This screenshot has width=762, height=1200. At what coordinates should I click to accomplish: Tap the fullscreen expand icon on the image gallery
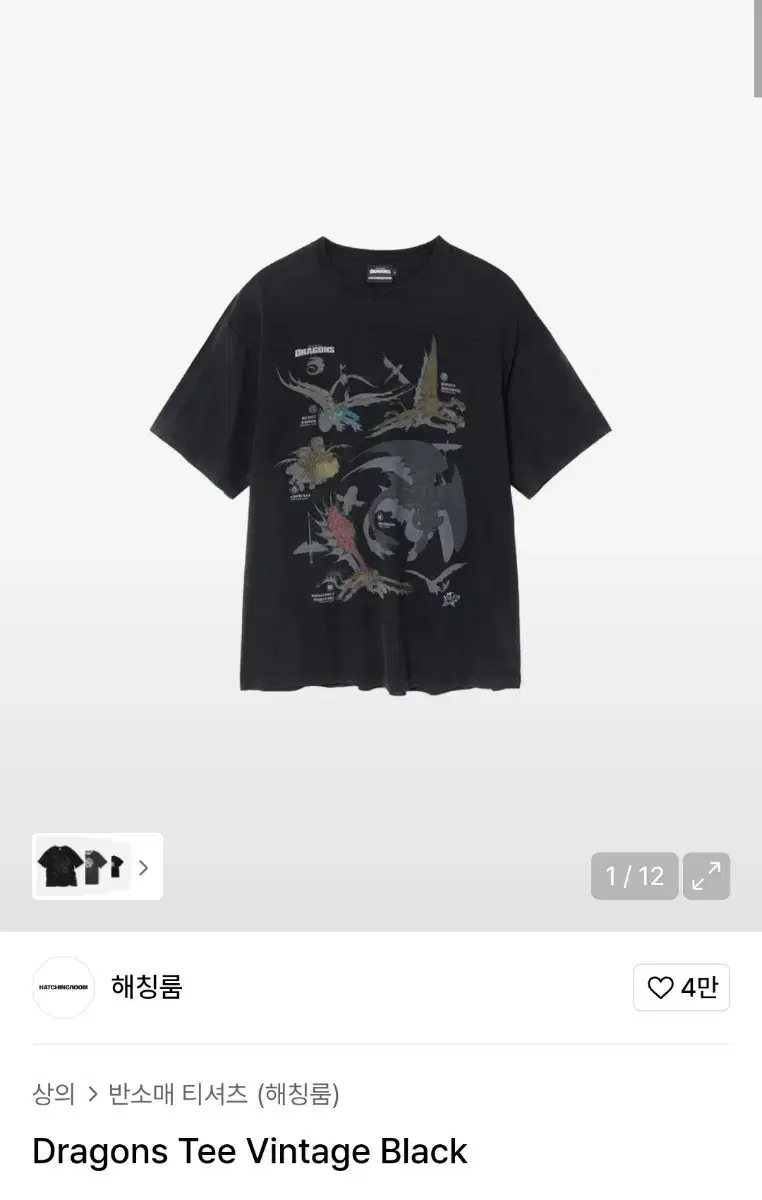click(707, 875)
